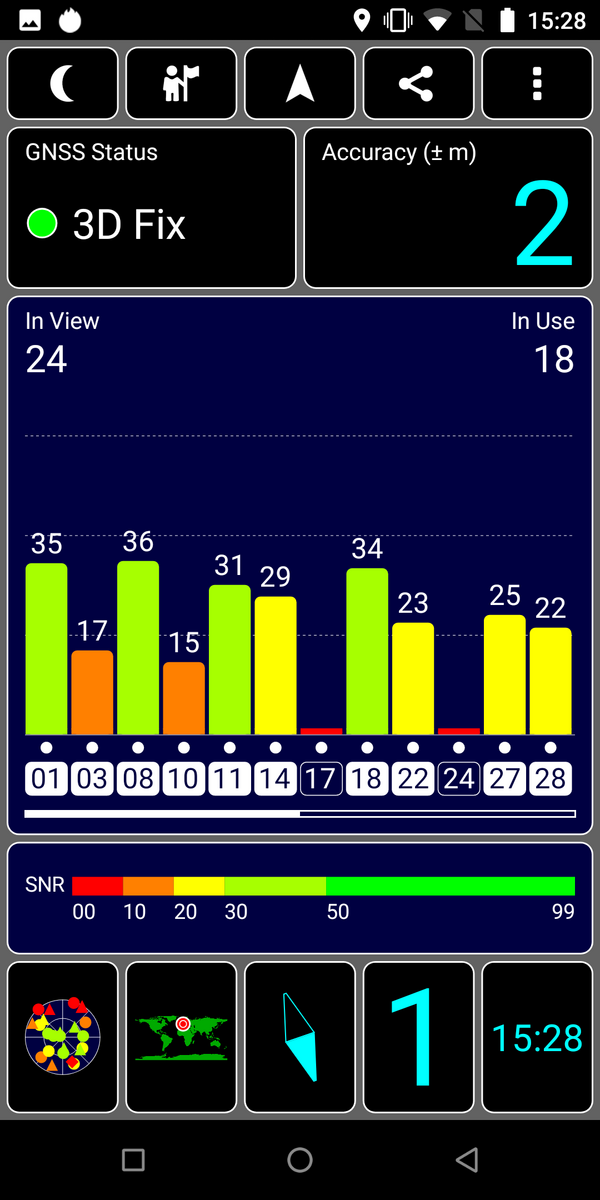Tap the GNSS Status 3D Fix panel

tap(152, 208)
